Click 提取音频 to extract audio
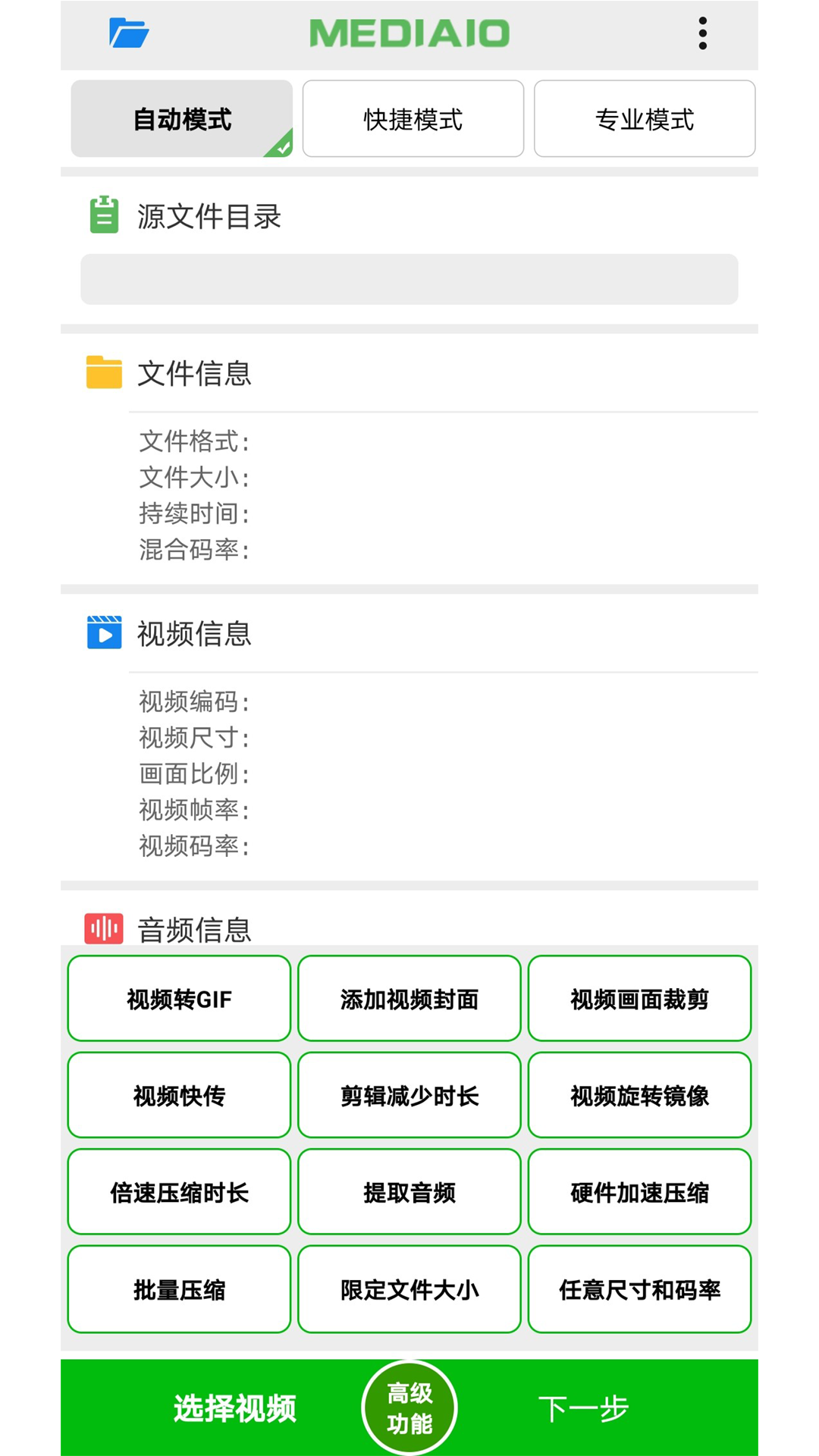819x1456 pixels. [x=409, y=1192]
